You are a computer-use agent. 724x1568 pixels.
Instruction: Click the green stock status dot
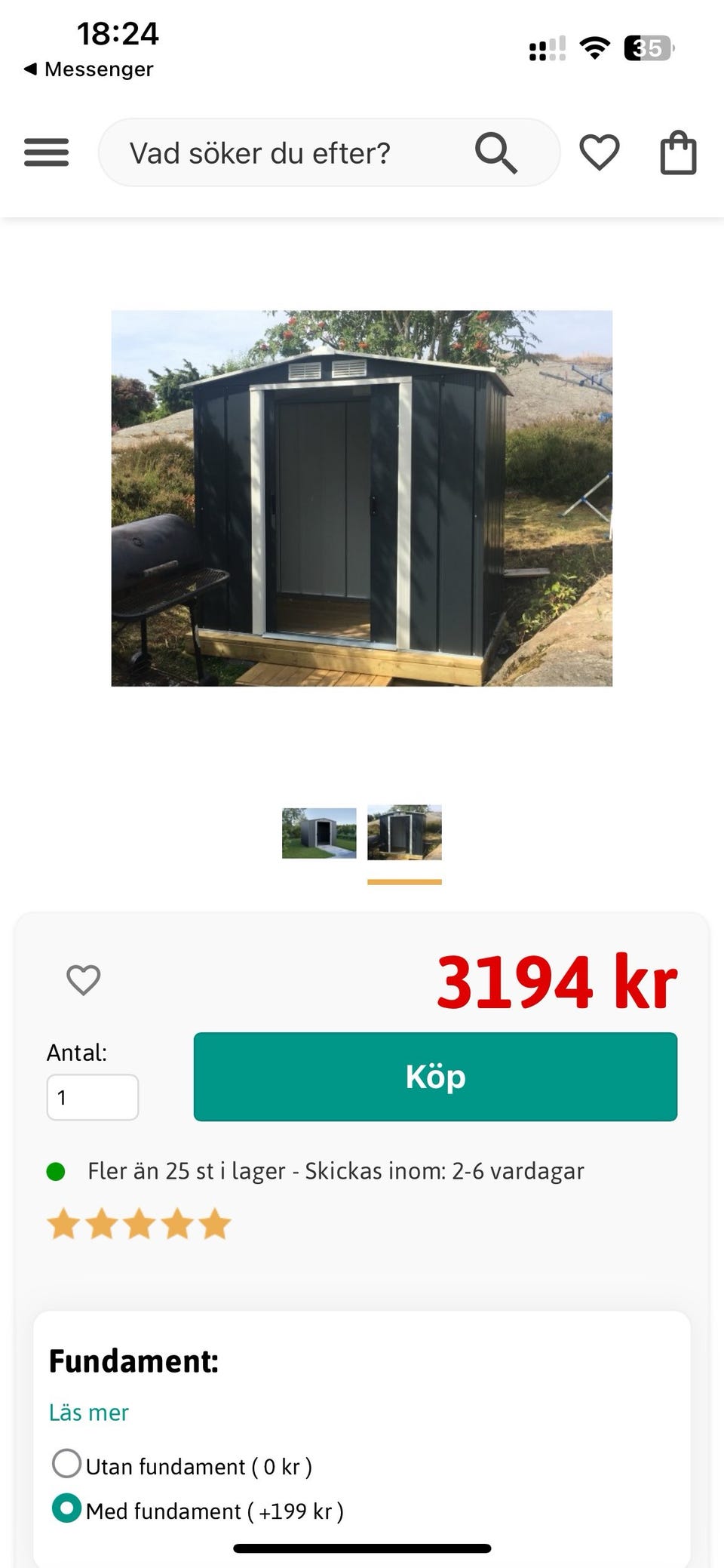point(56,1171)
